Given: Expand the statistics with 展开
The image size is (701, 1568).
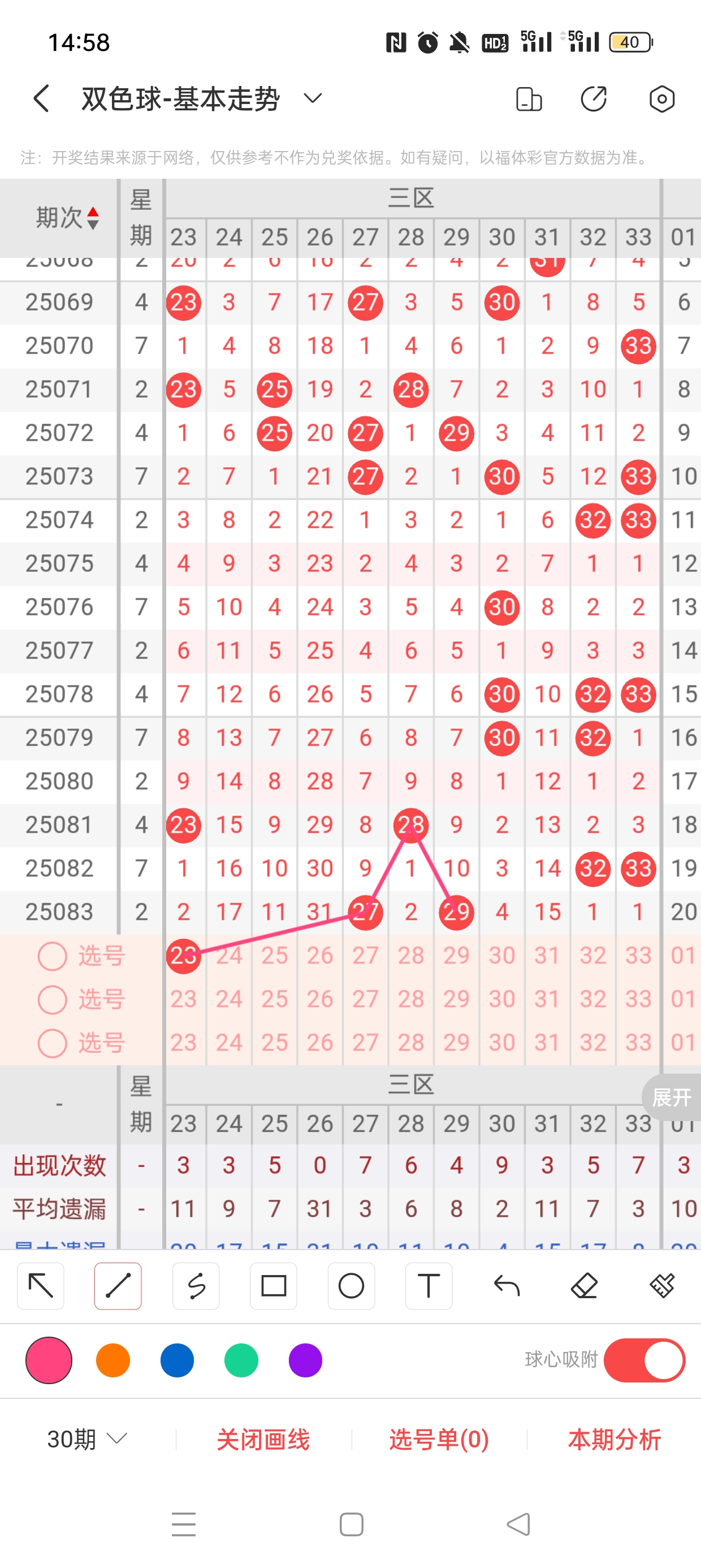Looking at the screenshot, I should pyautogui.click(x=671, y=1097).
